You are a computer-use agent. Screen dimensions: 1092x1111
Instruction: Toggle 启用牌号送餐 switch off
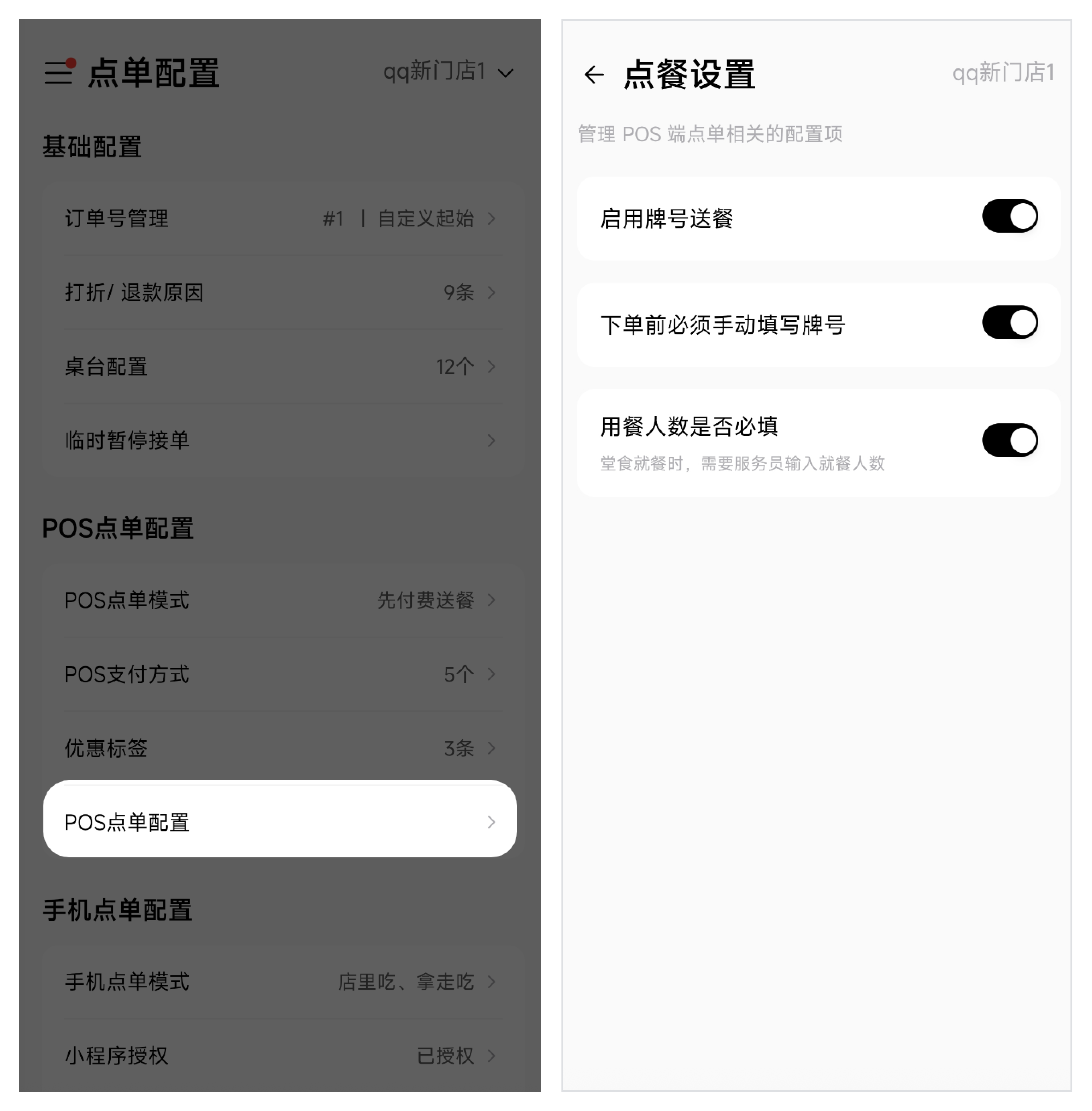(x=1009, y=216)
